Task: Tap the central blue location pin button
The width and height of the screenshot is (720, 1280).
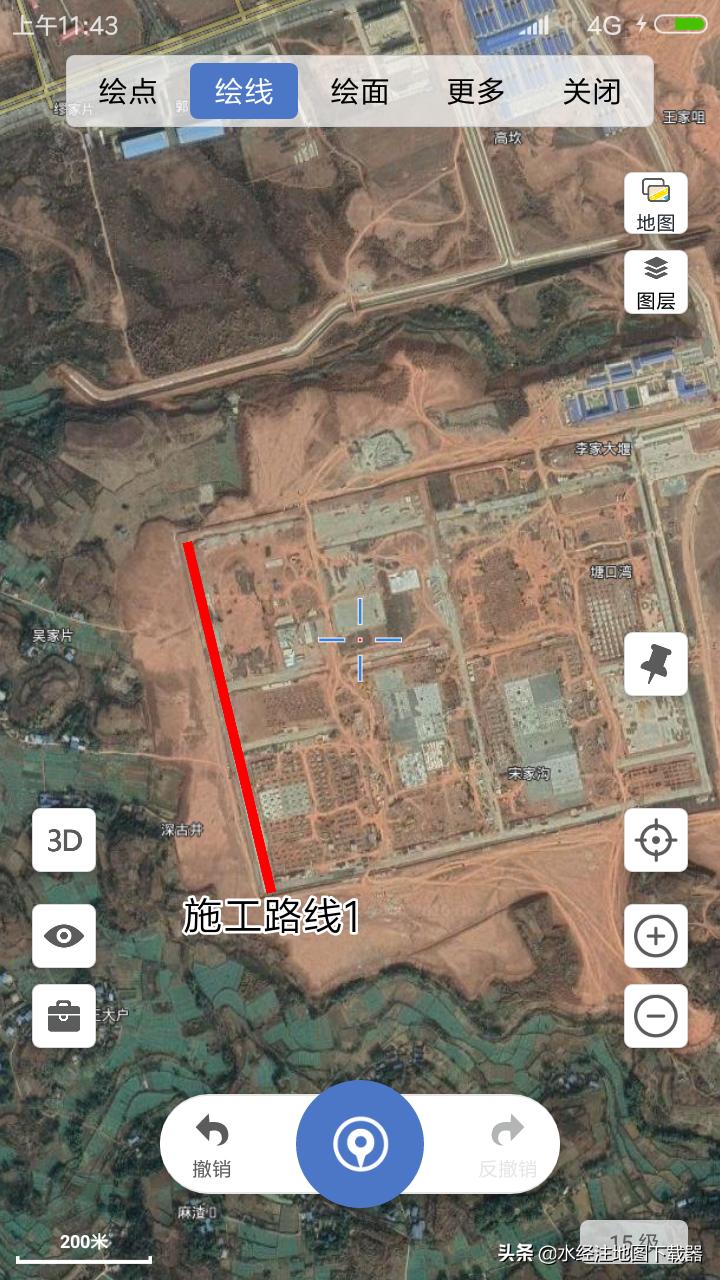Action: pyautogui.click(x=360, y=1143)
